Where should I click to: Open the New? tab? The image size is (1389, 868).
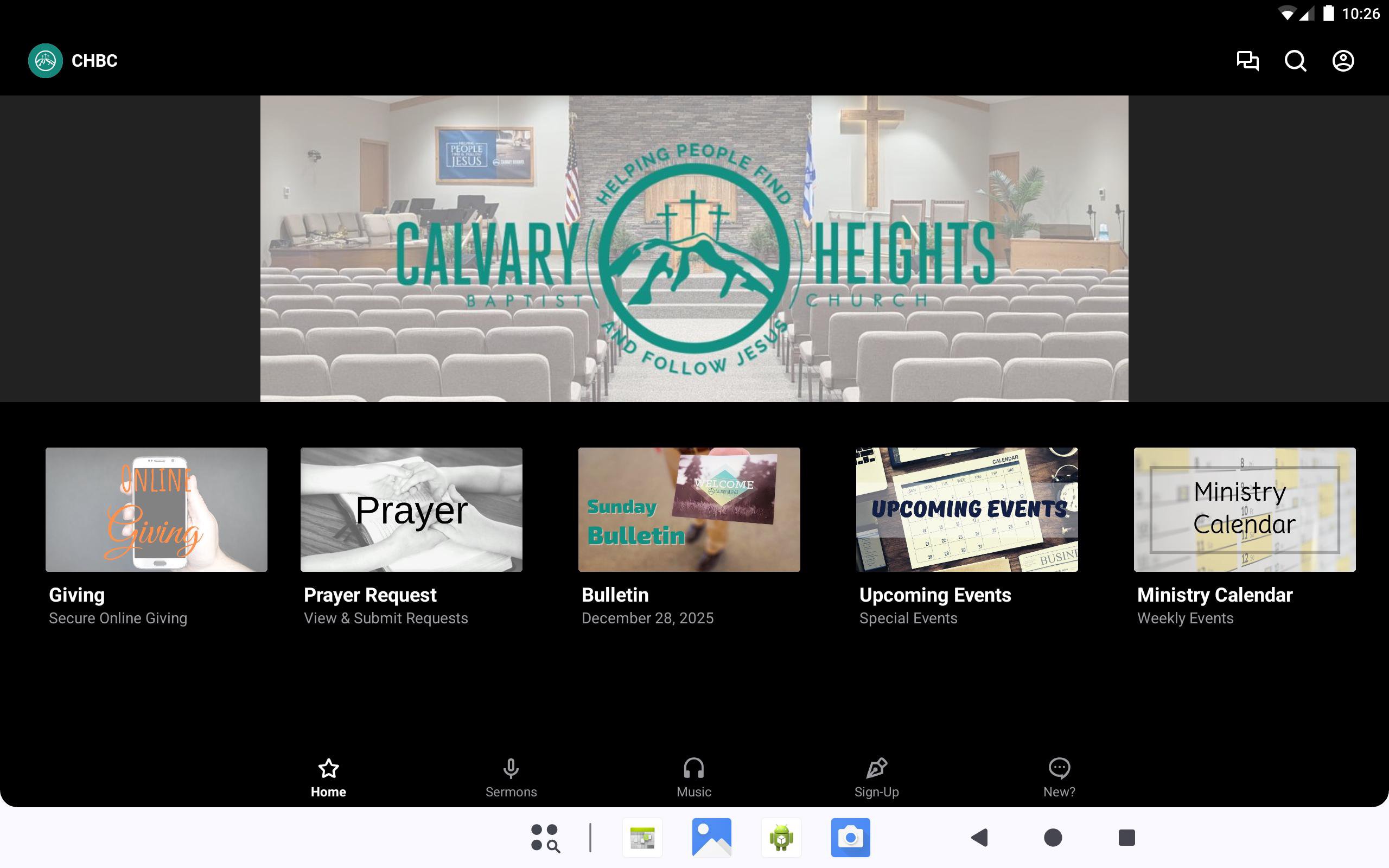pos(1059,777)
